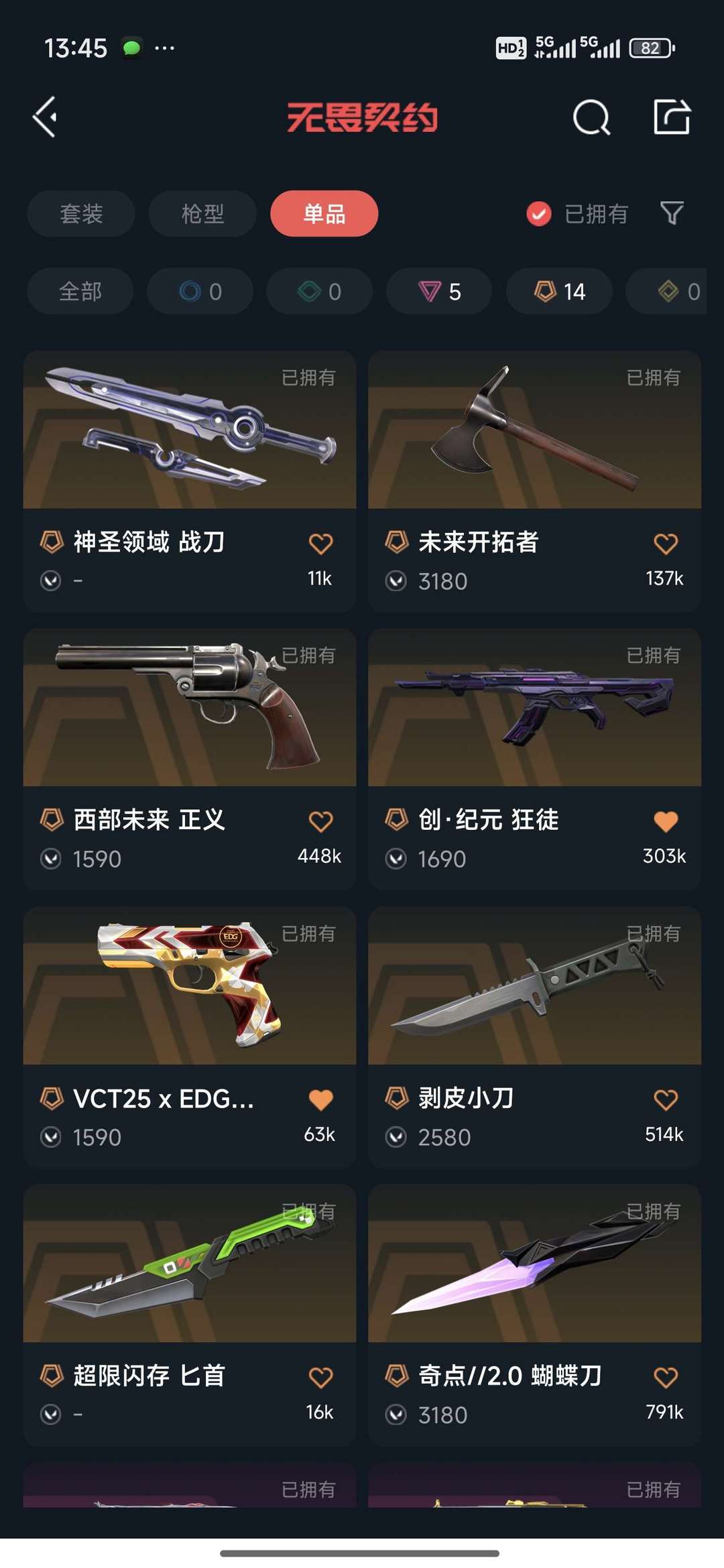Screen dimensions: 724x1568
Task: Switch to the 套装 tab
Action: tap(81, 214)
